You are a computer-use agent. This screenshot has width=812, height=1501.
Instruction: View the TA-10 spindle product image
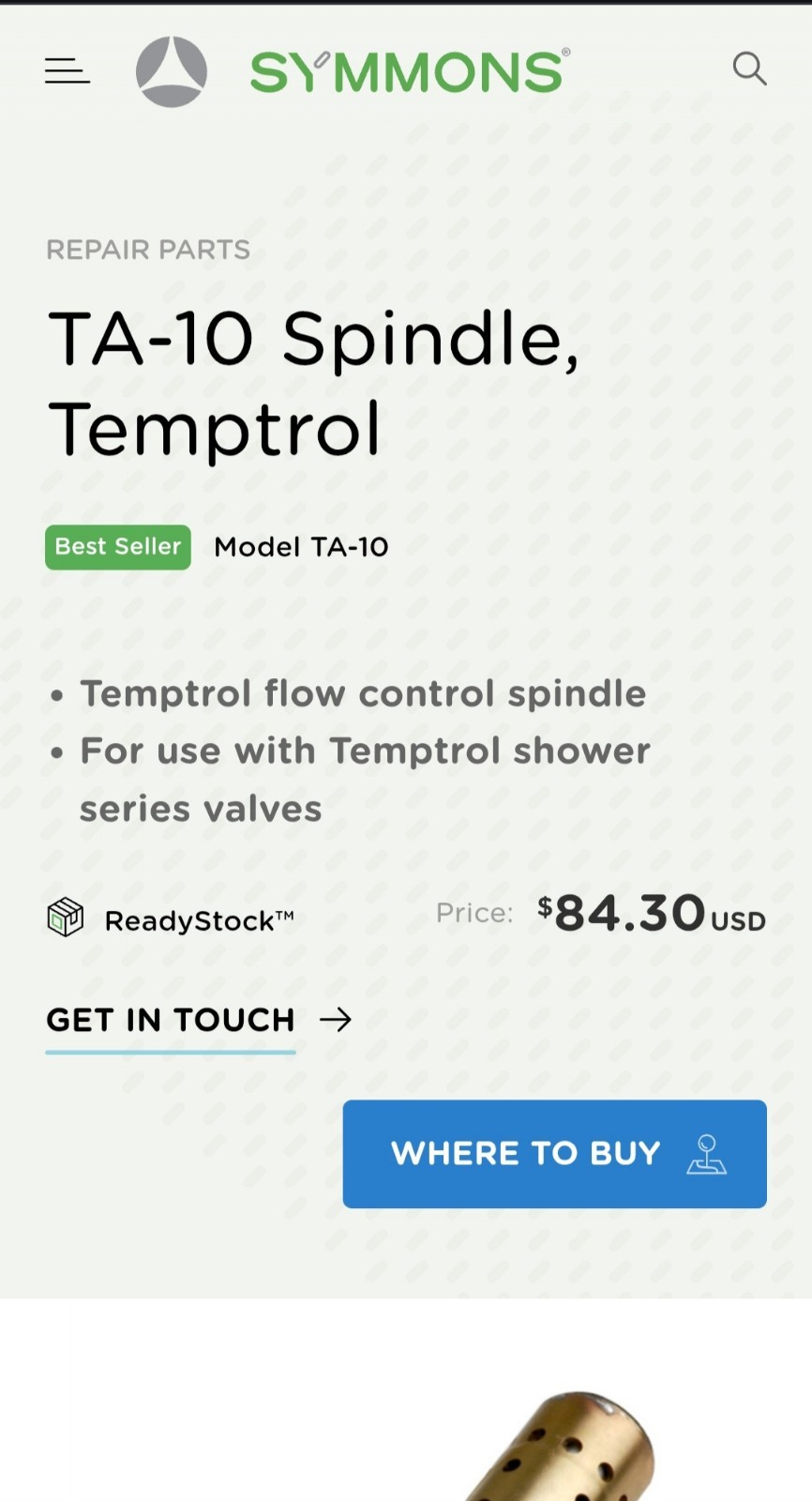[x=563, y=1449]
